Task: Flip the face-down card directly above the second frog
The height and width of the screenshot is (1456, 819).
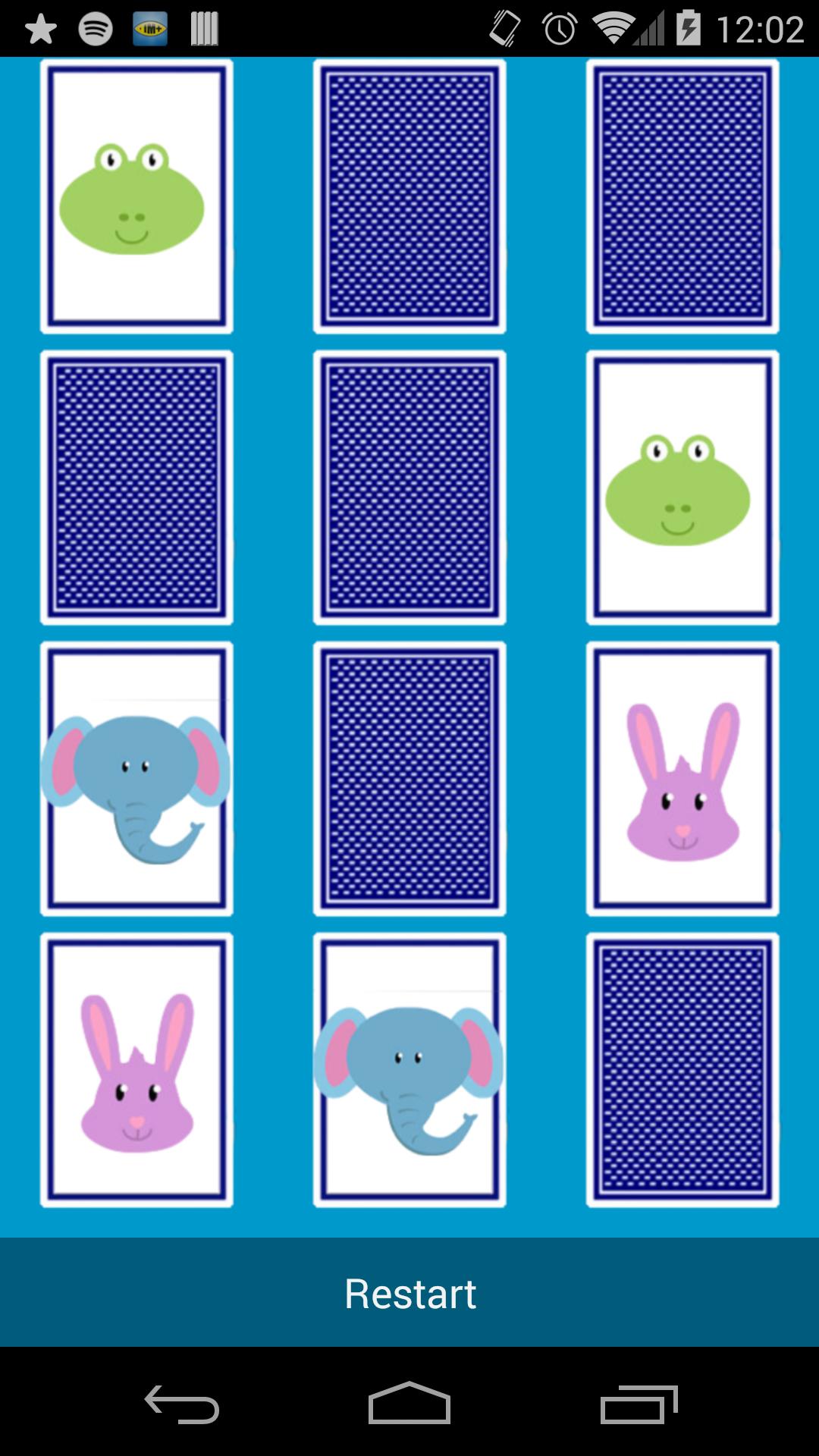Action: tap(682, 196)
